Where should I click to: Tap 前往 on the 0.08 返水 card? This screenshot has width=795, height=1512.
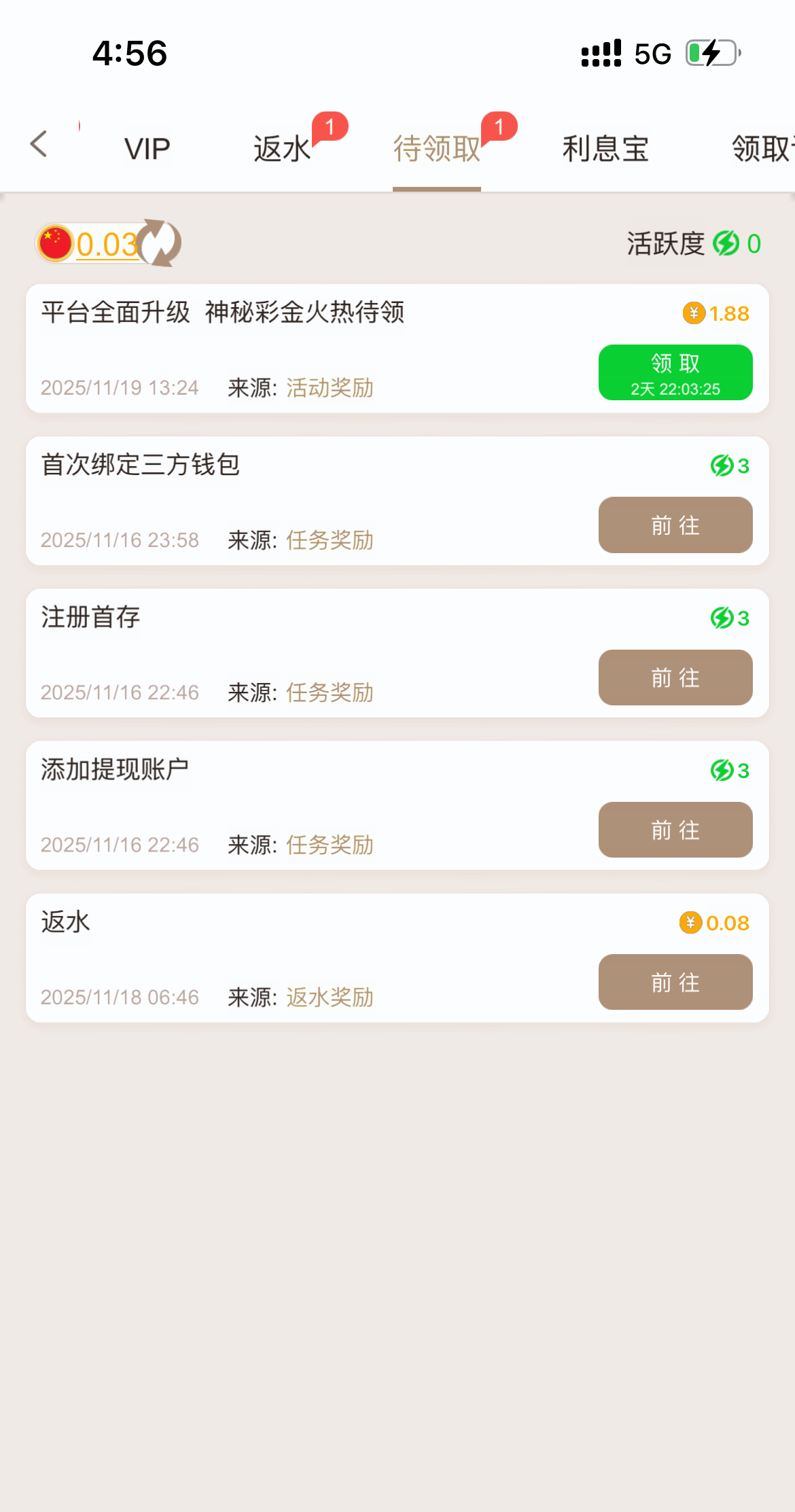(x=675, y=981)
